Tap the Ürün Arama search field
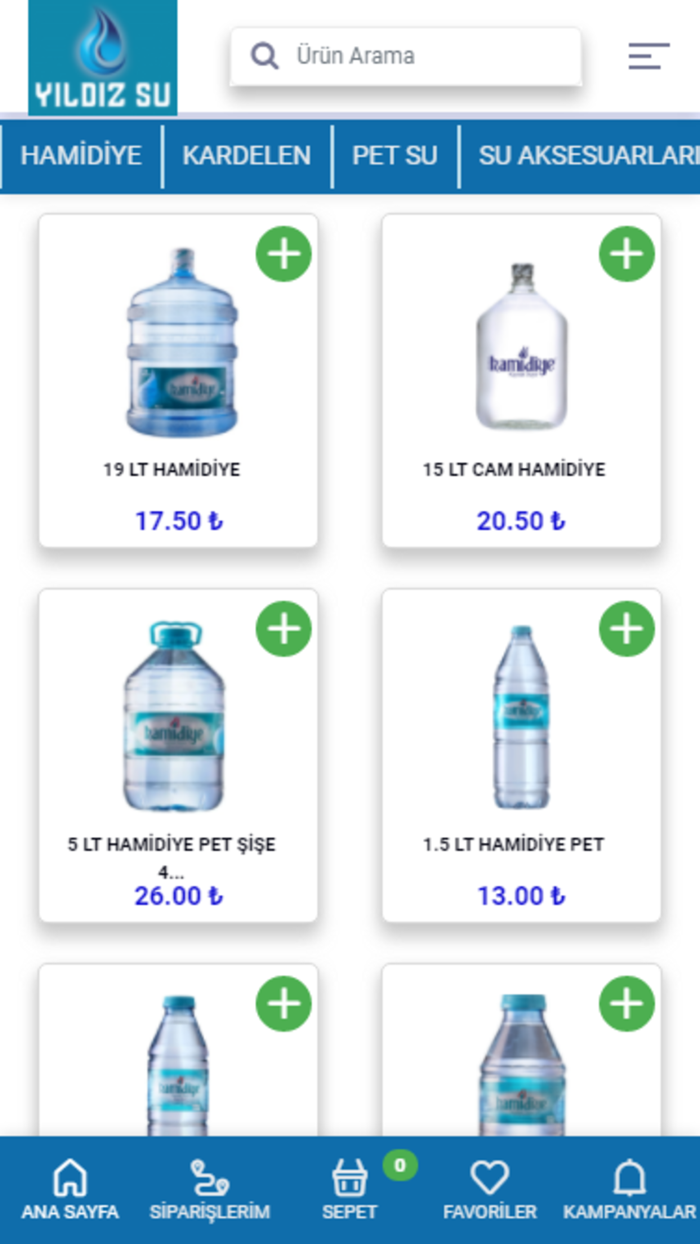 tap(420, 56)
